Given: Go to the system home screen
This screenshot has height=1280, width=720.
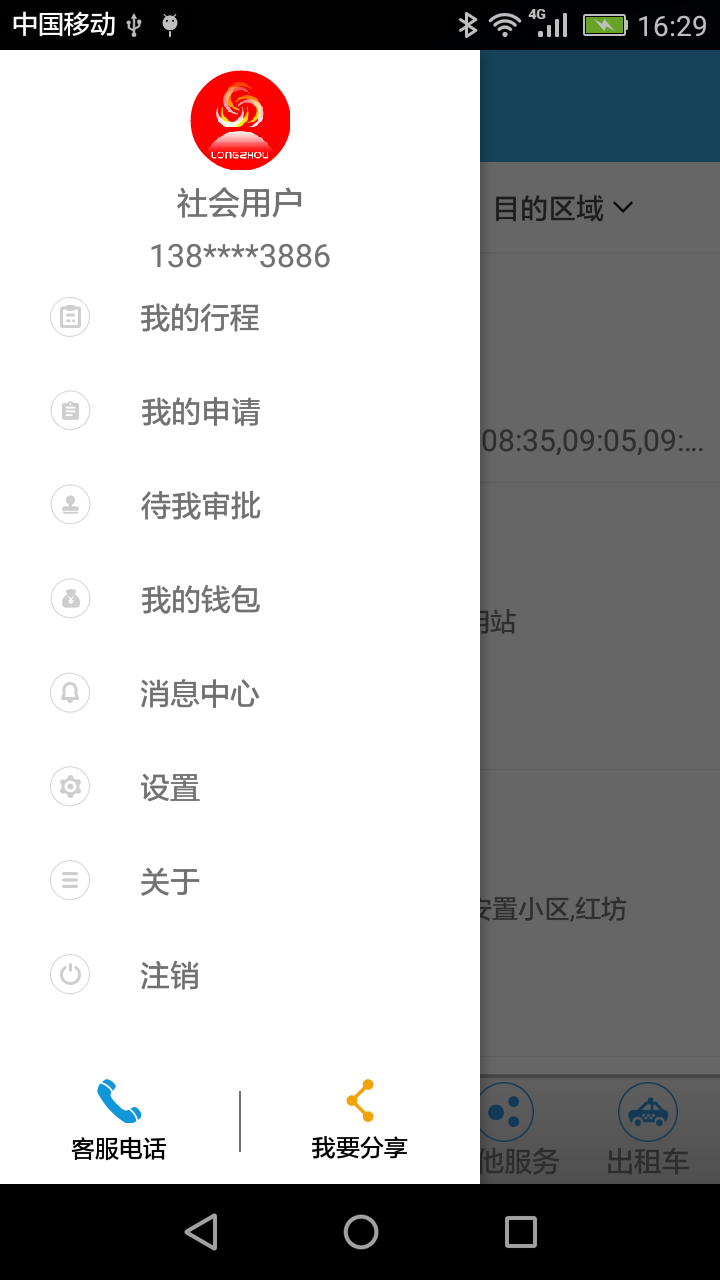Looking at the screenshot, I should (360, 1232).
